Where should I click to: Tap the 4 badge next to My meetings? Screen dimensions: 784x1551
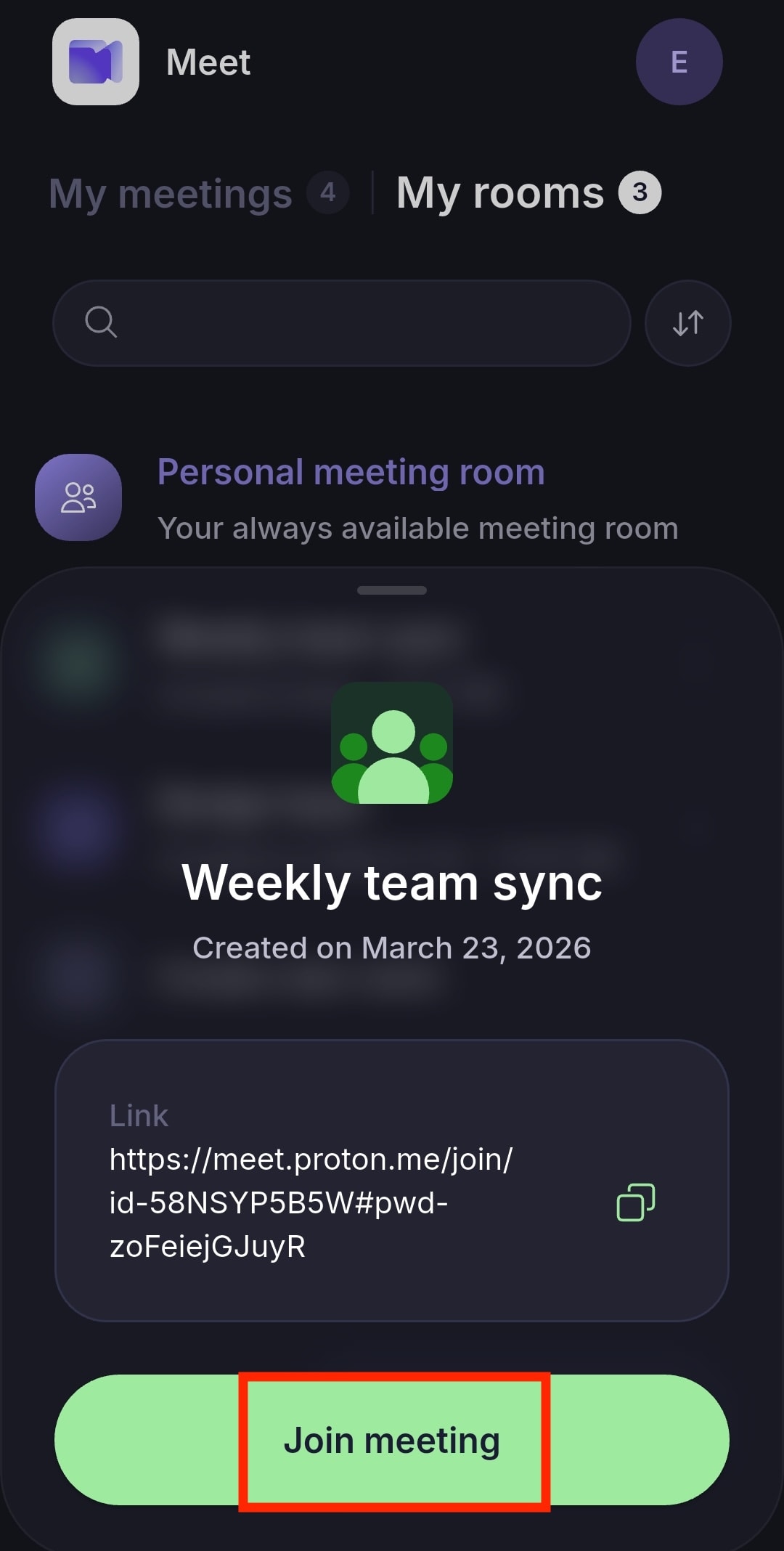point(328,193)
